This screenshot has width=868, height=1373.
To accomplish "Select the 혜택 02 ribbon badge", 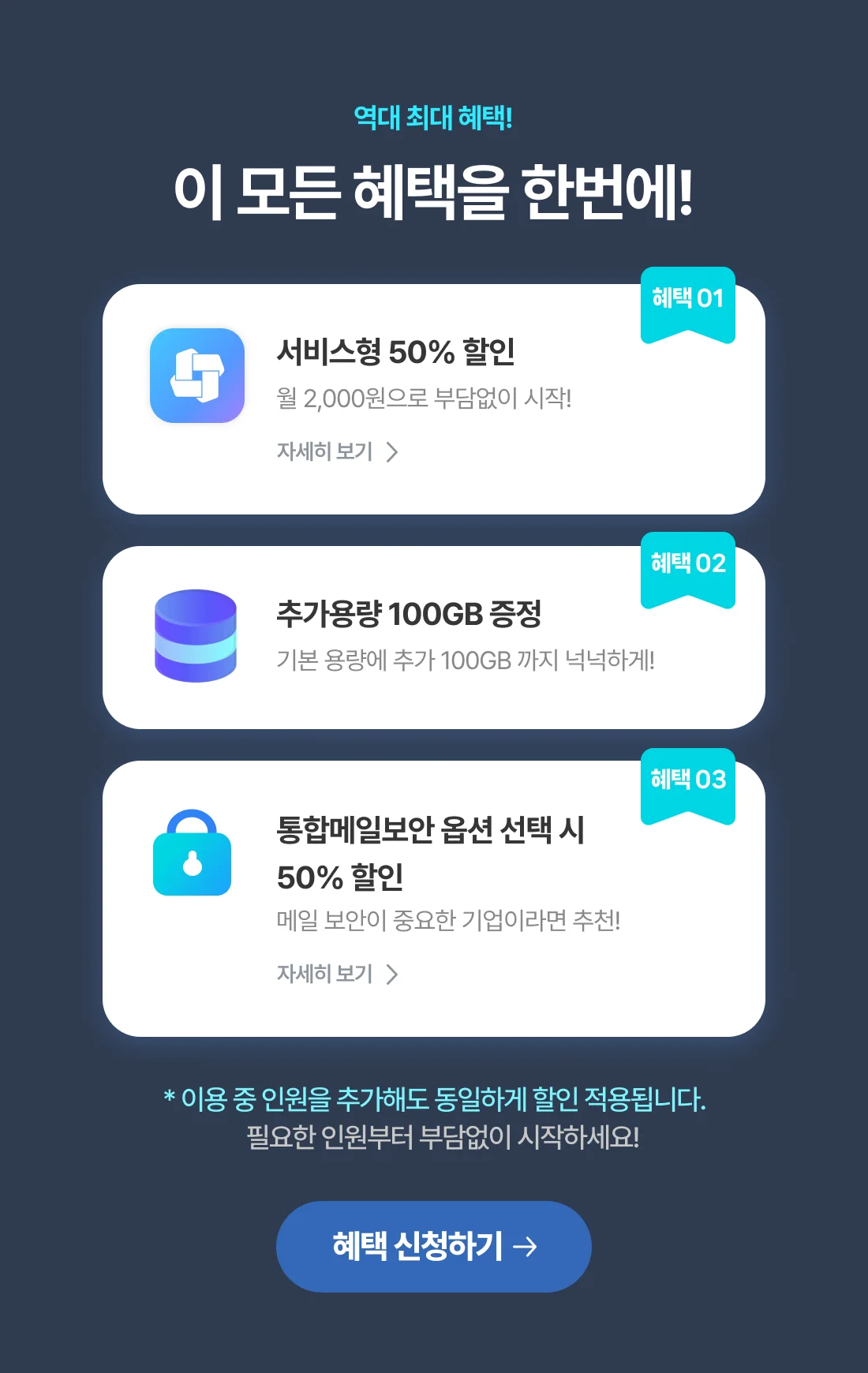I will pos(688,563).
